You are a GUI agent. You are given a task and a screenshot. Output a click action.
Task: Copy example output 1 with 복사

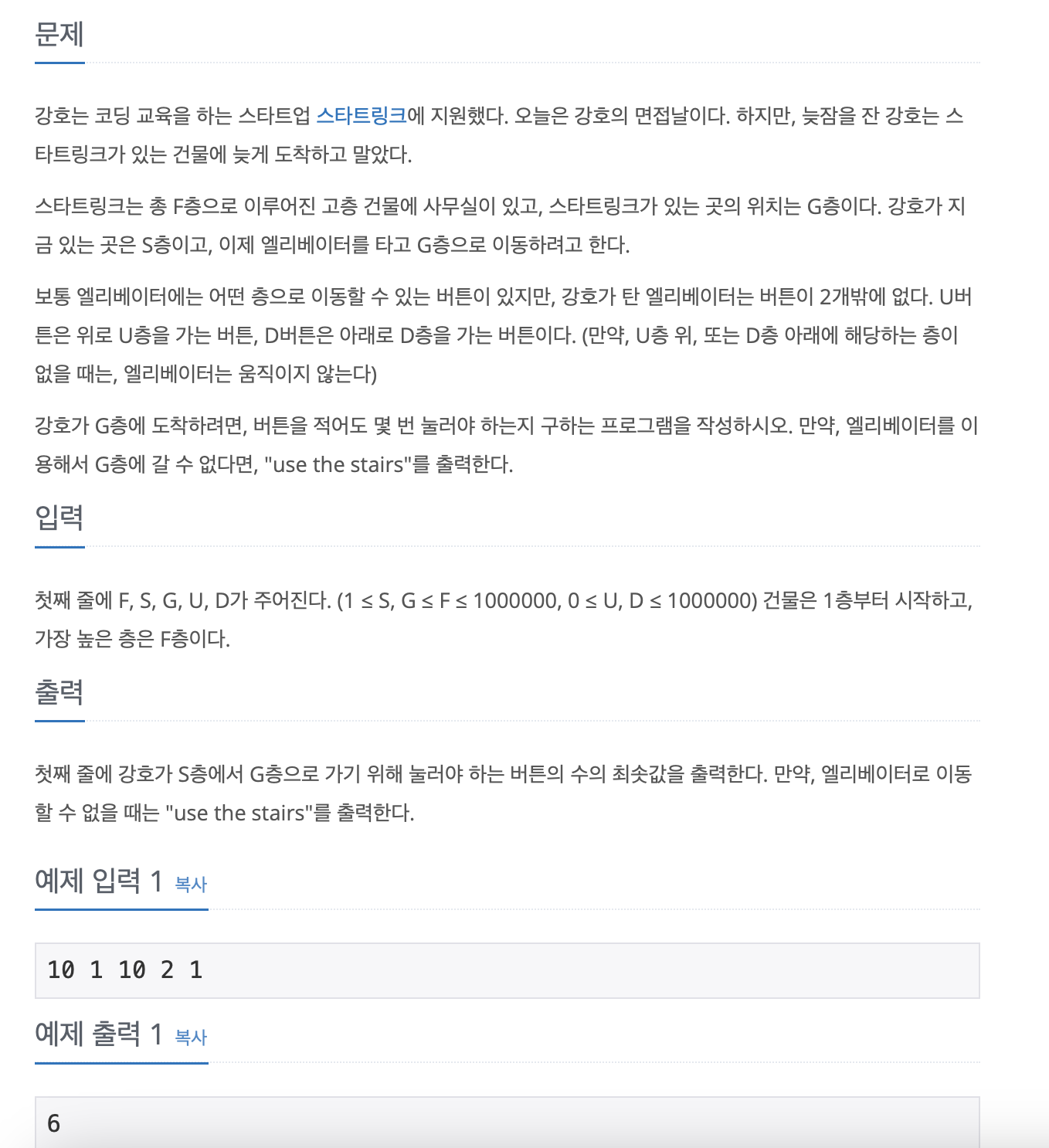[x=191, y=1037]
